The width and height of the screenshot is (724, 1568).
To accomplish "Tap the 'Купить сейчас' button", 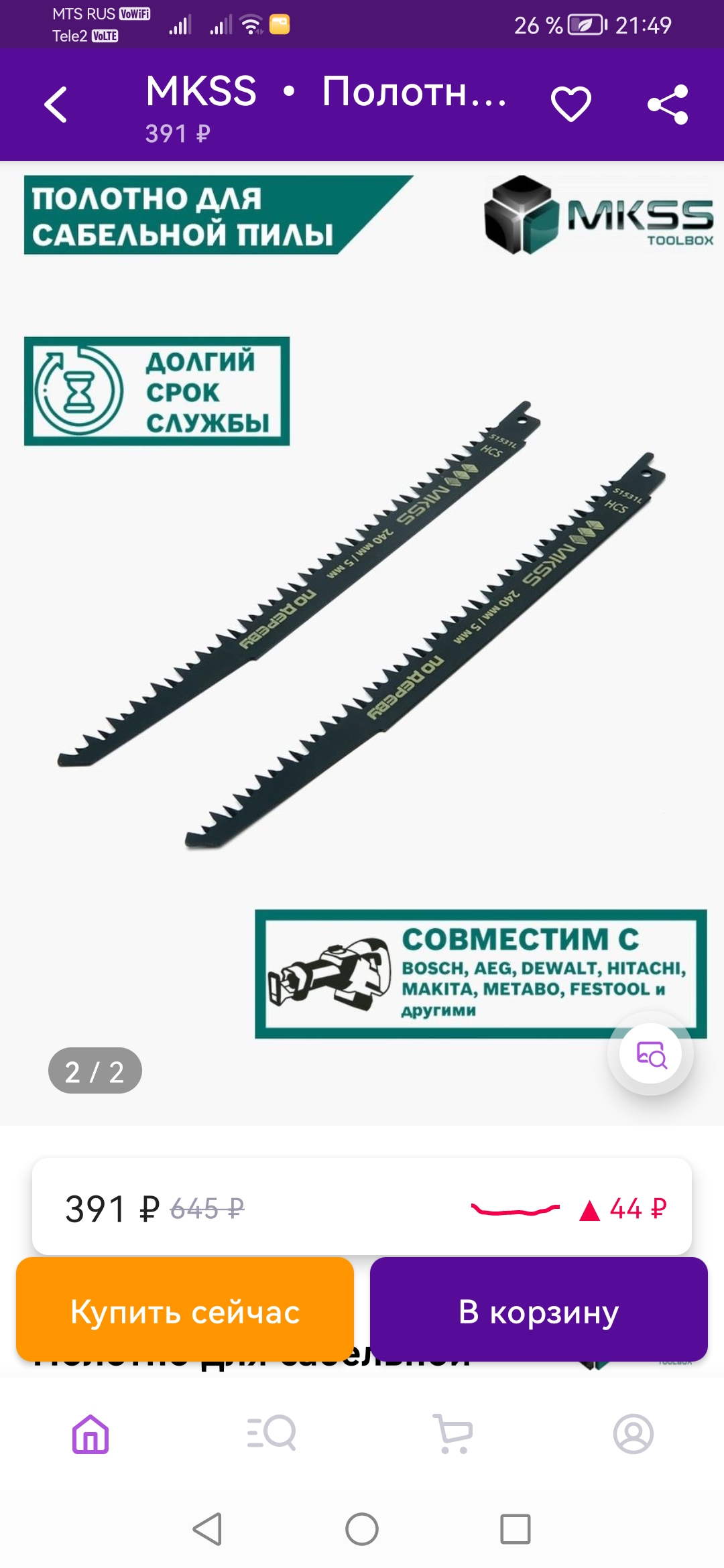I will pos(185,1311).
